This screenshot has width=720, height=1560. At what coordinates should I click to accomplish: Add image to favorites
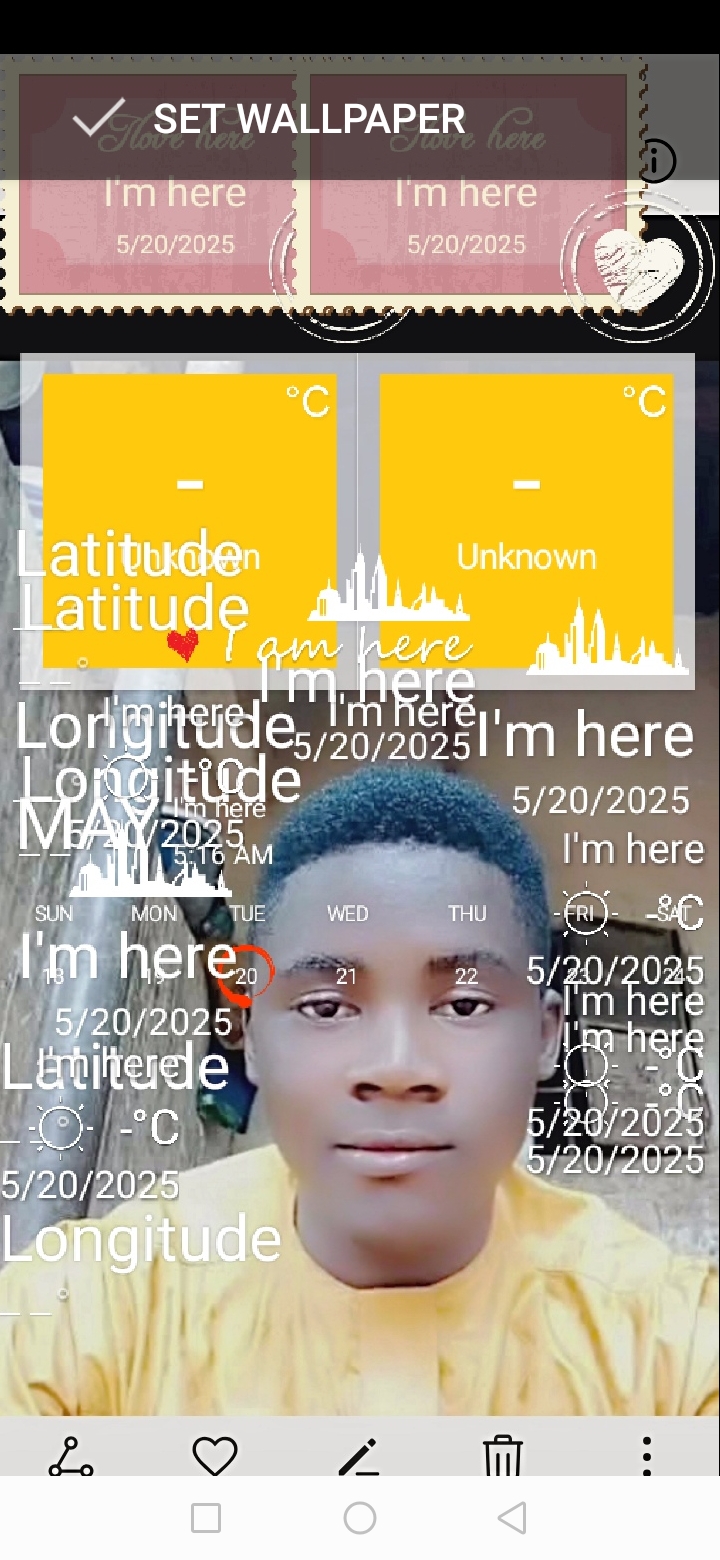point(215,1455)
